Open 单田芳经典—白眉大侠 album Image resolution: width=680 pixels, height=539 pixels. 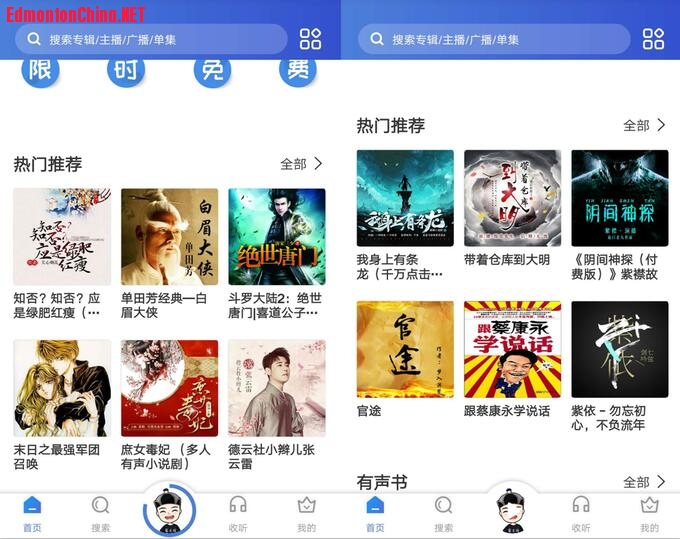click(169, 237)
